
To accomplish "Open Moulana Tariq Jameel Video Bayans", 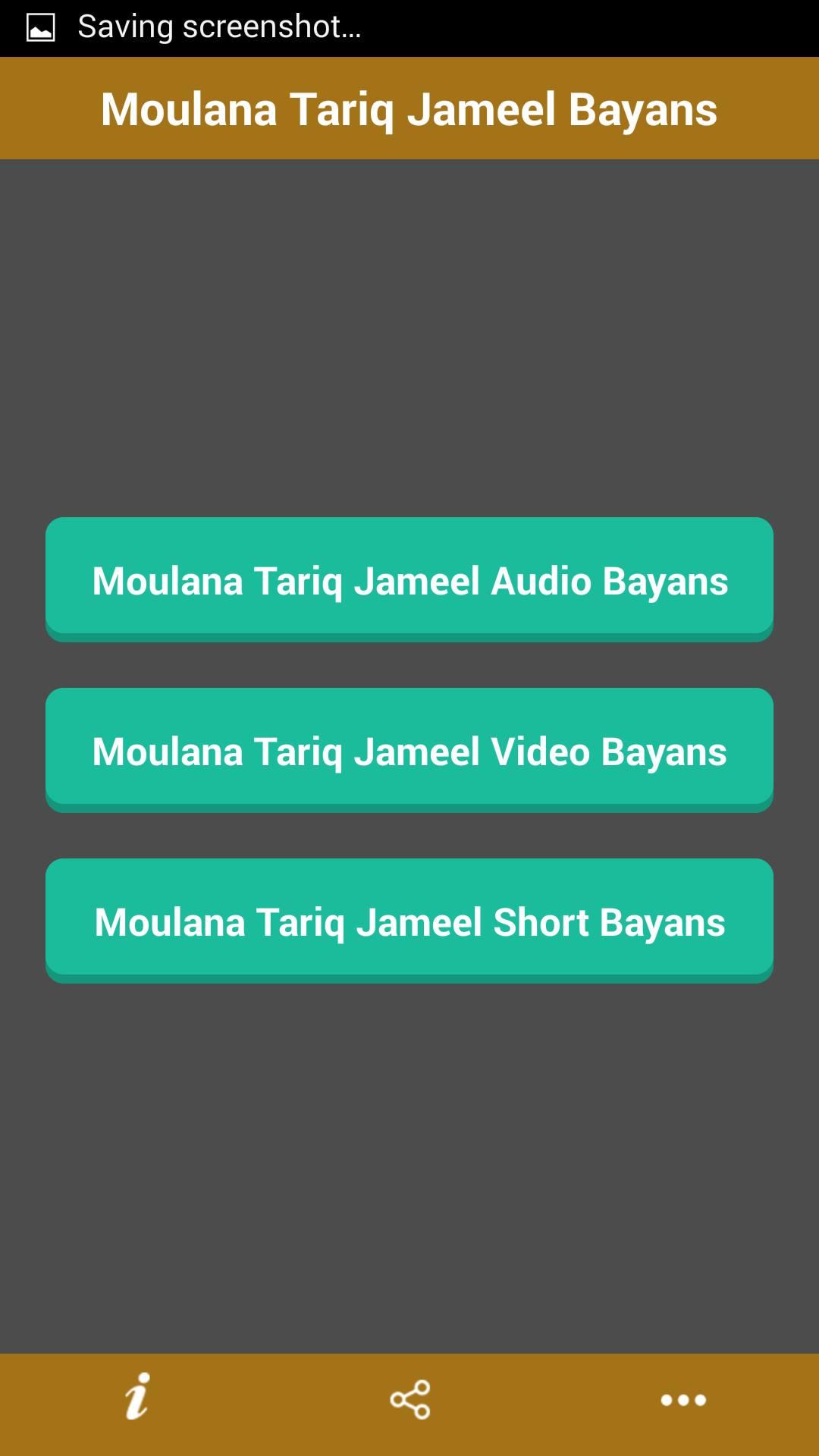I will pyautogui.click(x=409, y=749).
